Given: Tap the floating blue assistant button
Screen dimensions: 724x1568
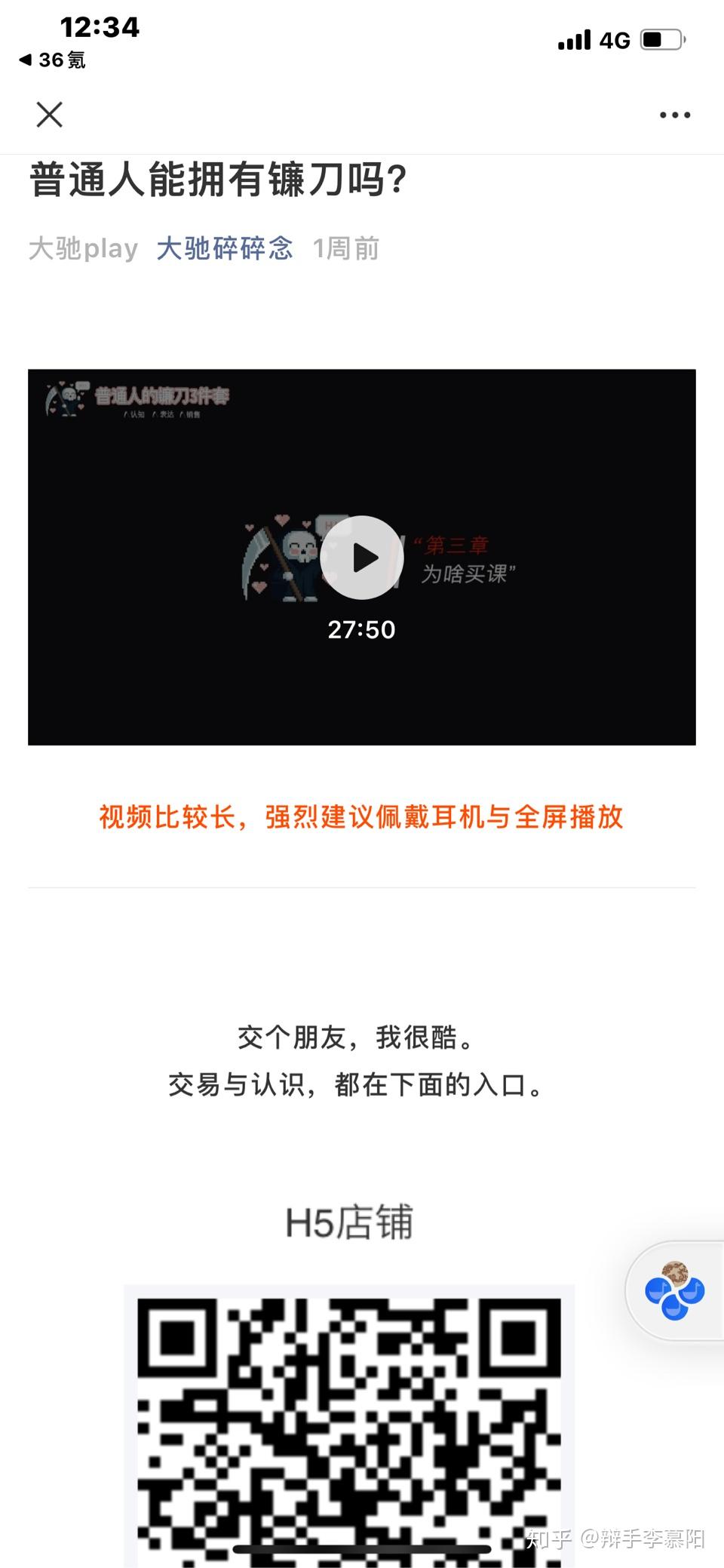Looking at the screenshot, I should pyautogui.click(x=674, y=1290).
